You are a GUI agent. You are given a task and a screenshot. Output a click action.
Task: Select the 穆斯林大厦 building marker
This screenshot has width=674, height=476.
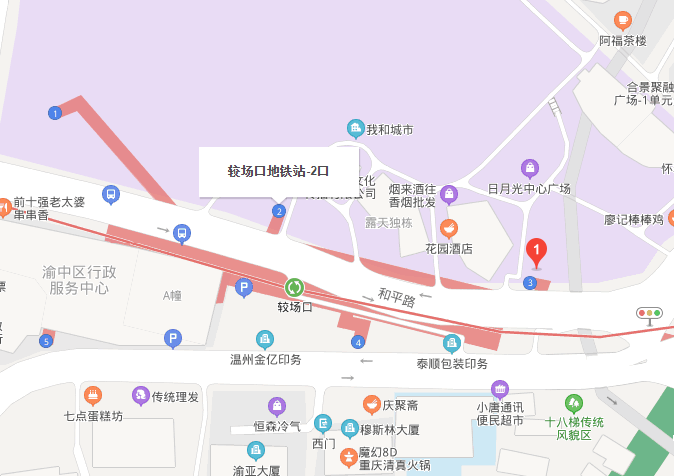click(x=349, y=428)
